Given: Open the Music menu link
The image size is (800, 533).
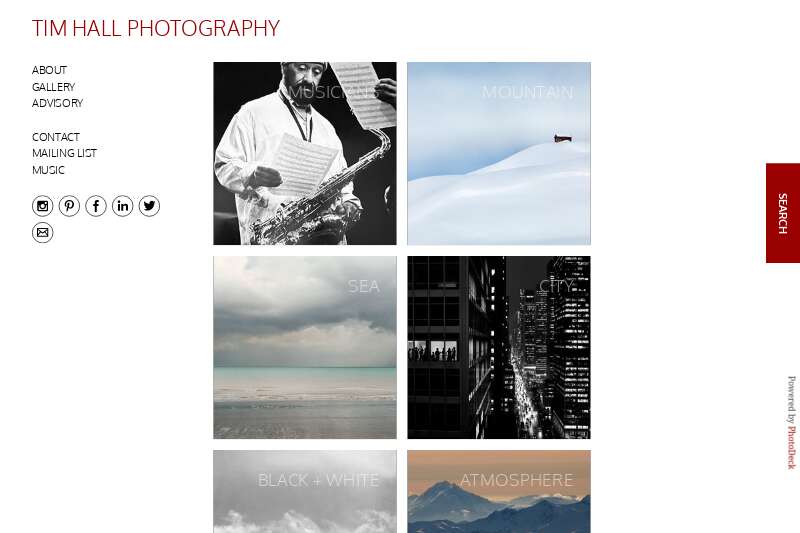Looking at the screenshot, I should click(x=48, y=170).
